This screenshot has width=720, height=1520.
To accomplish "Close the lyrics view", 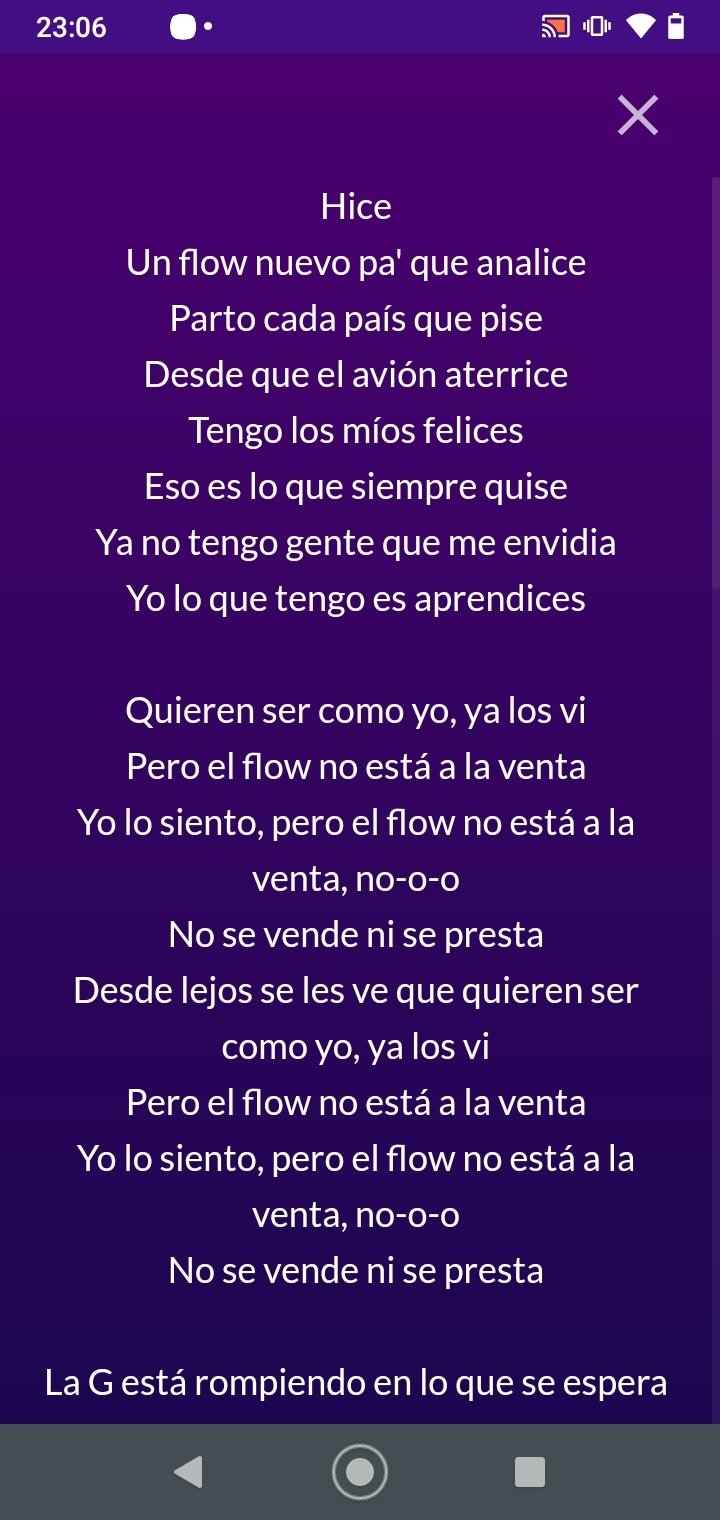I will [x=638, y=116].
